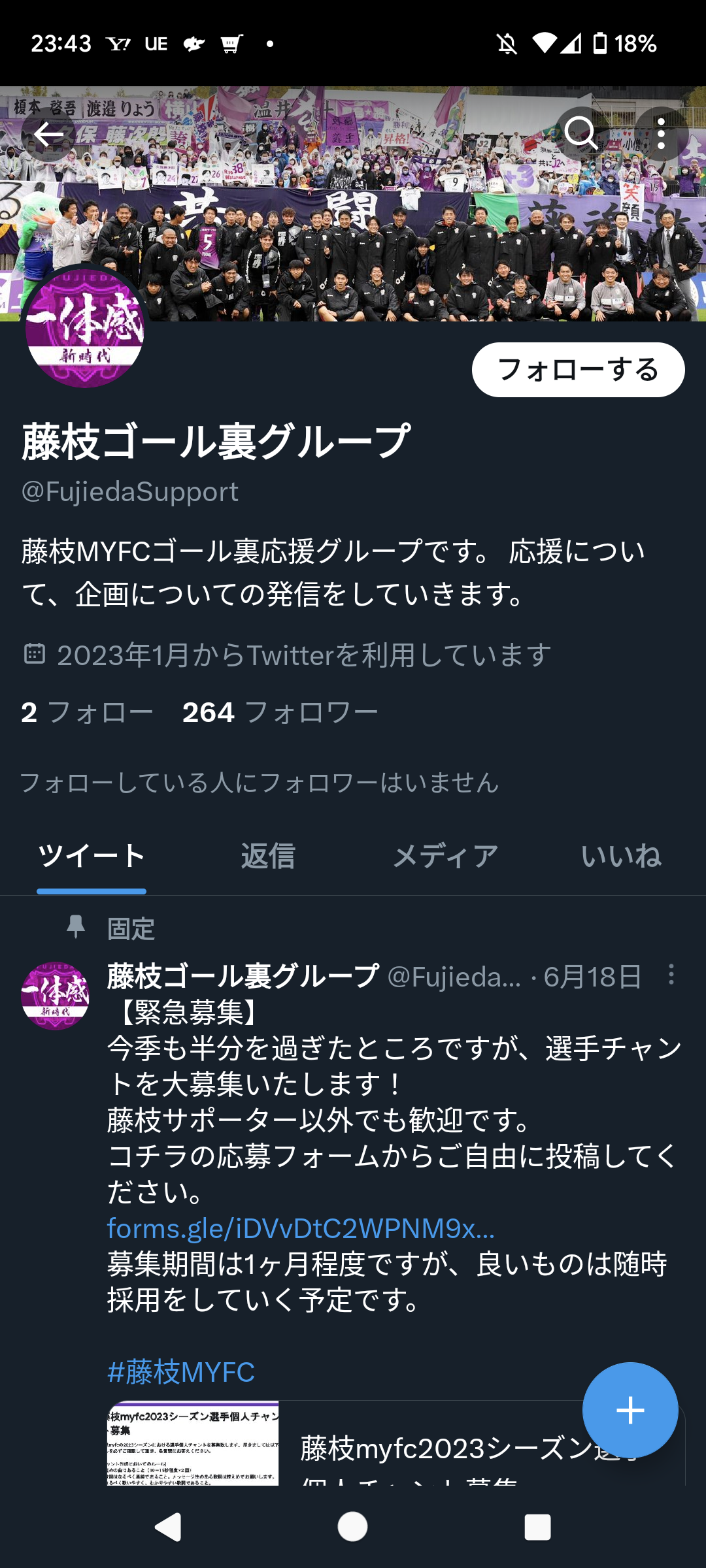The width and height of the screenshot is (706, 1568).
Task: Open the 264 フォロワー followers list
Action: point(280,712)
